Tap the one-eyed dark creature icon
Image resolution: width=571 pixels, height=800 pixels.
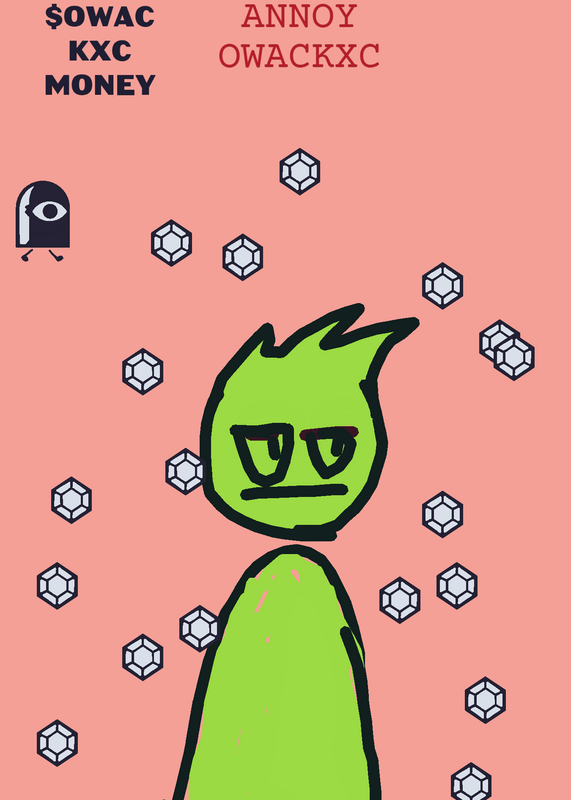click(43, 221)
